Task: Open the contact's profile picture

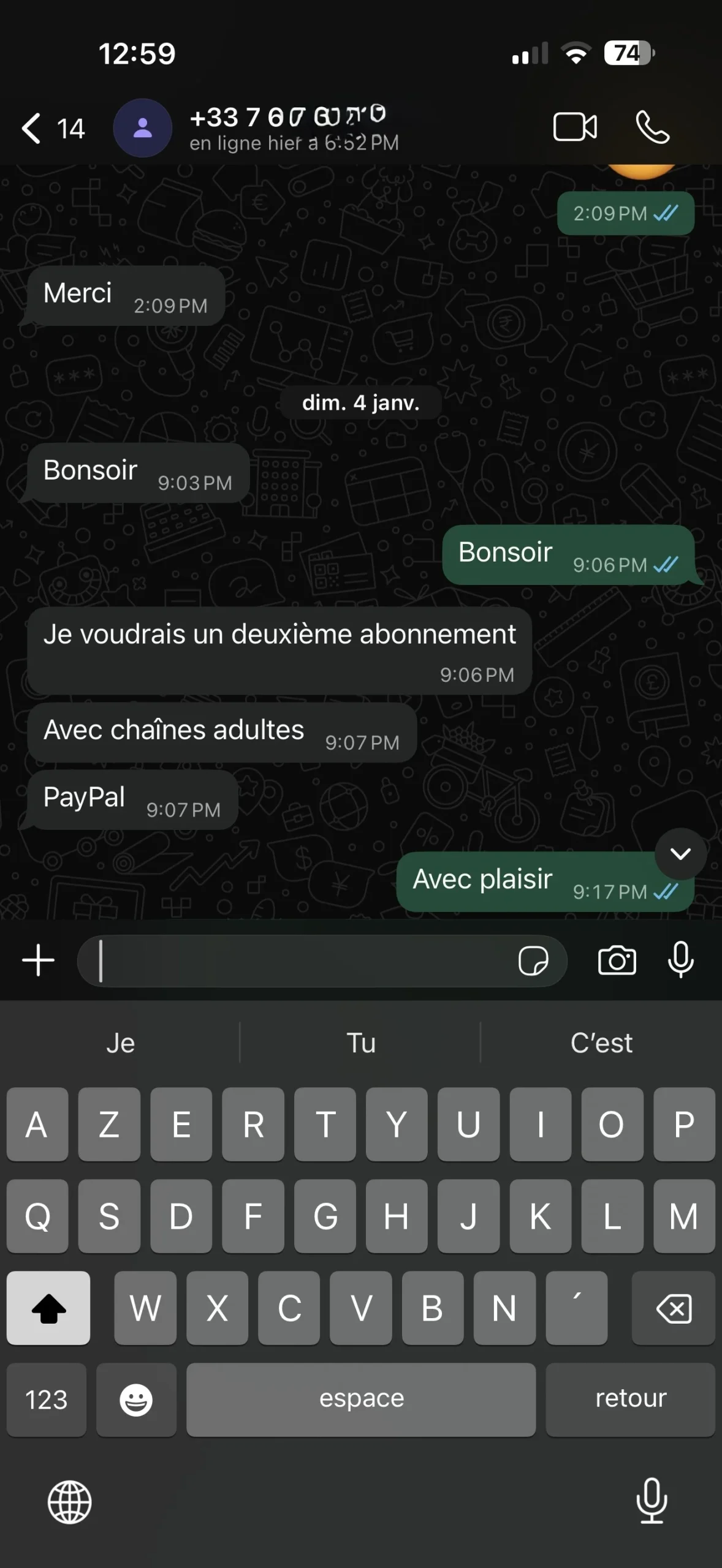Action: click(143, 128)
